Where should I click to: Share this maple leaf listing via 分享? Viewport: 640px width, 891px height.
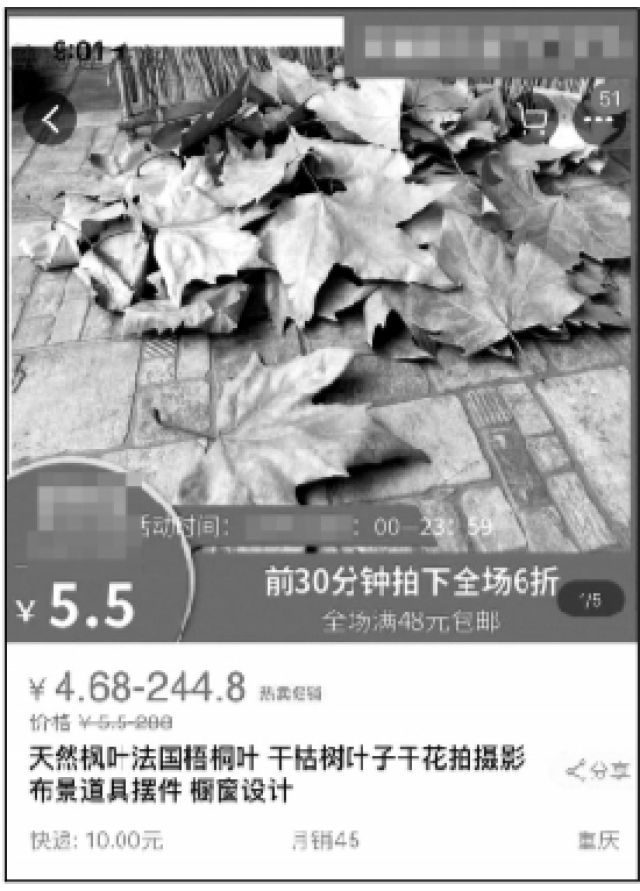point(598,770)
